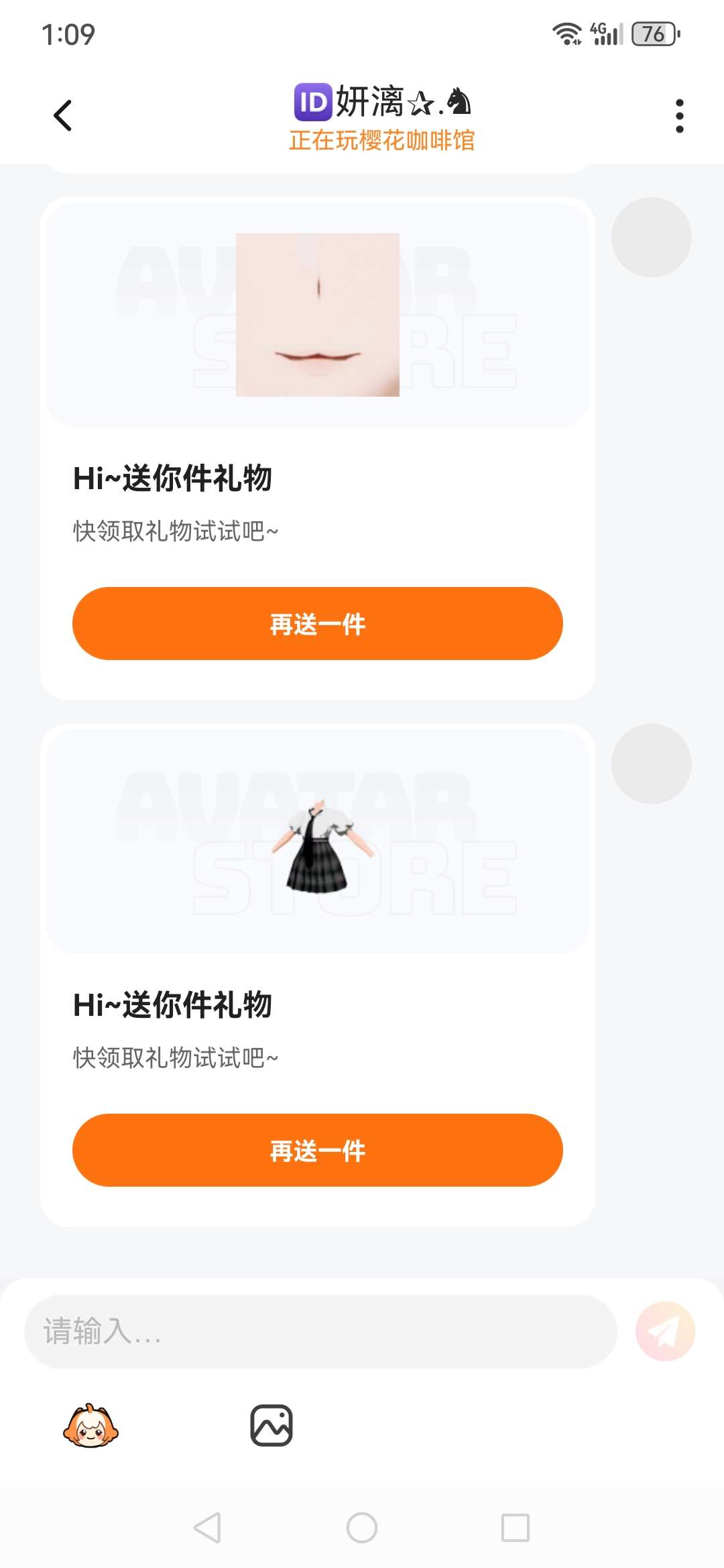Go back from this chat
The image size is (724, 1568).
coord(62,115)
